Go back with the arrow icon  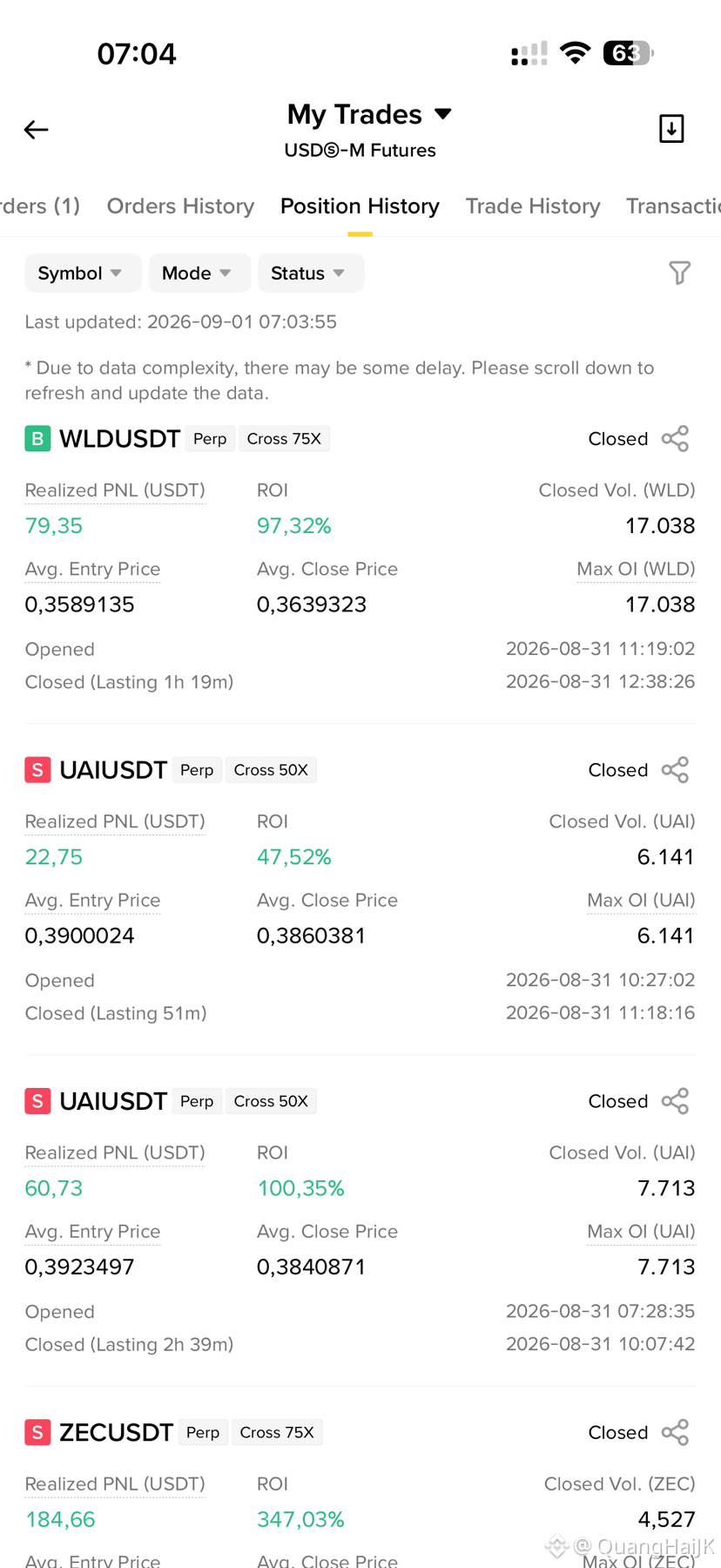pyautogui.click(x=36, y=130)
